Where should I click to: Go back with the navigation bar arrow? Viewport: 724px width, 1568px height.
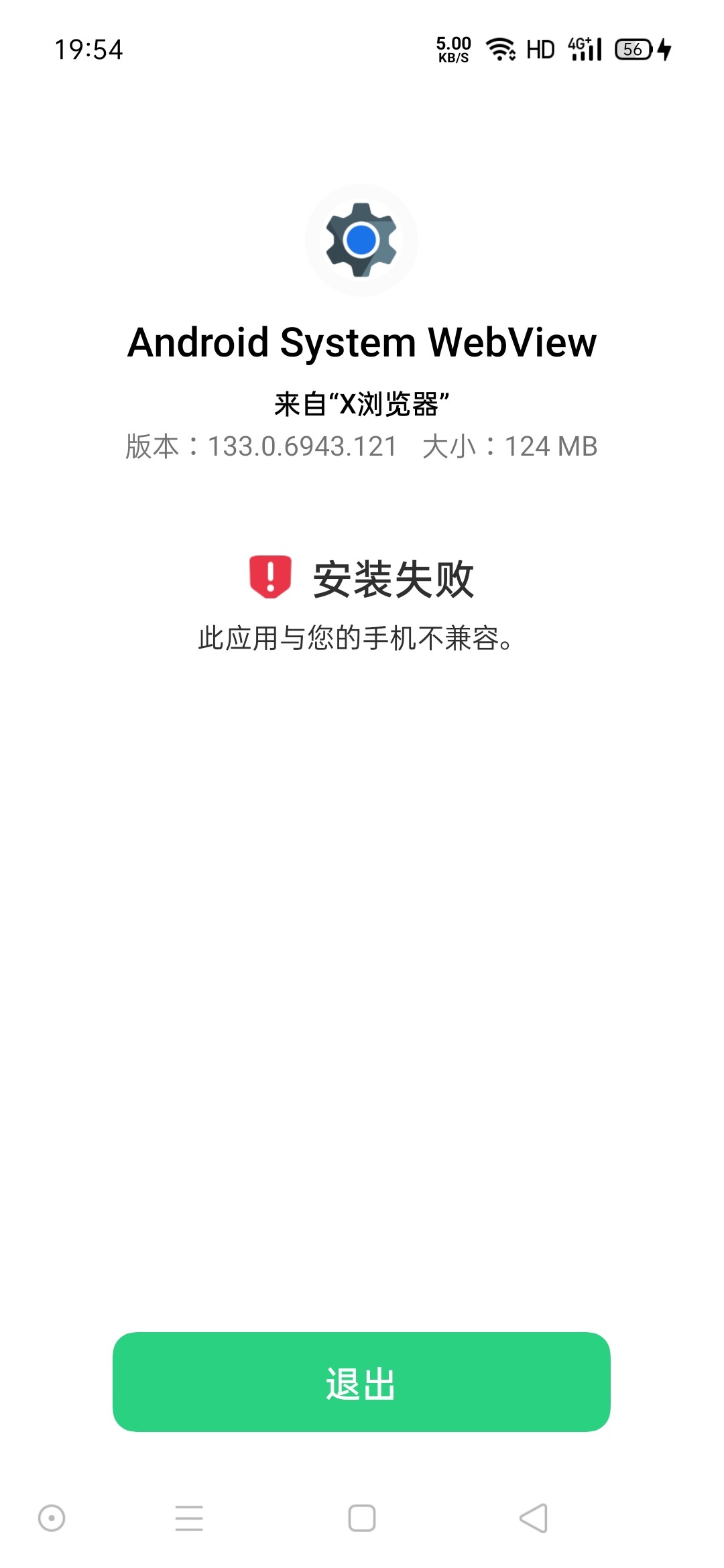[x=534, y=1518]
